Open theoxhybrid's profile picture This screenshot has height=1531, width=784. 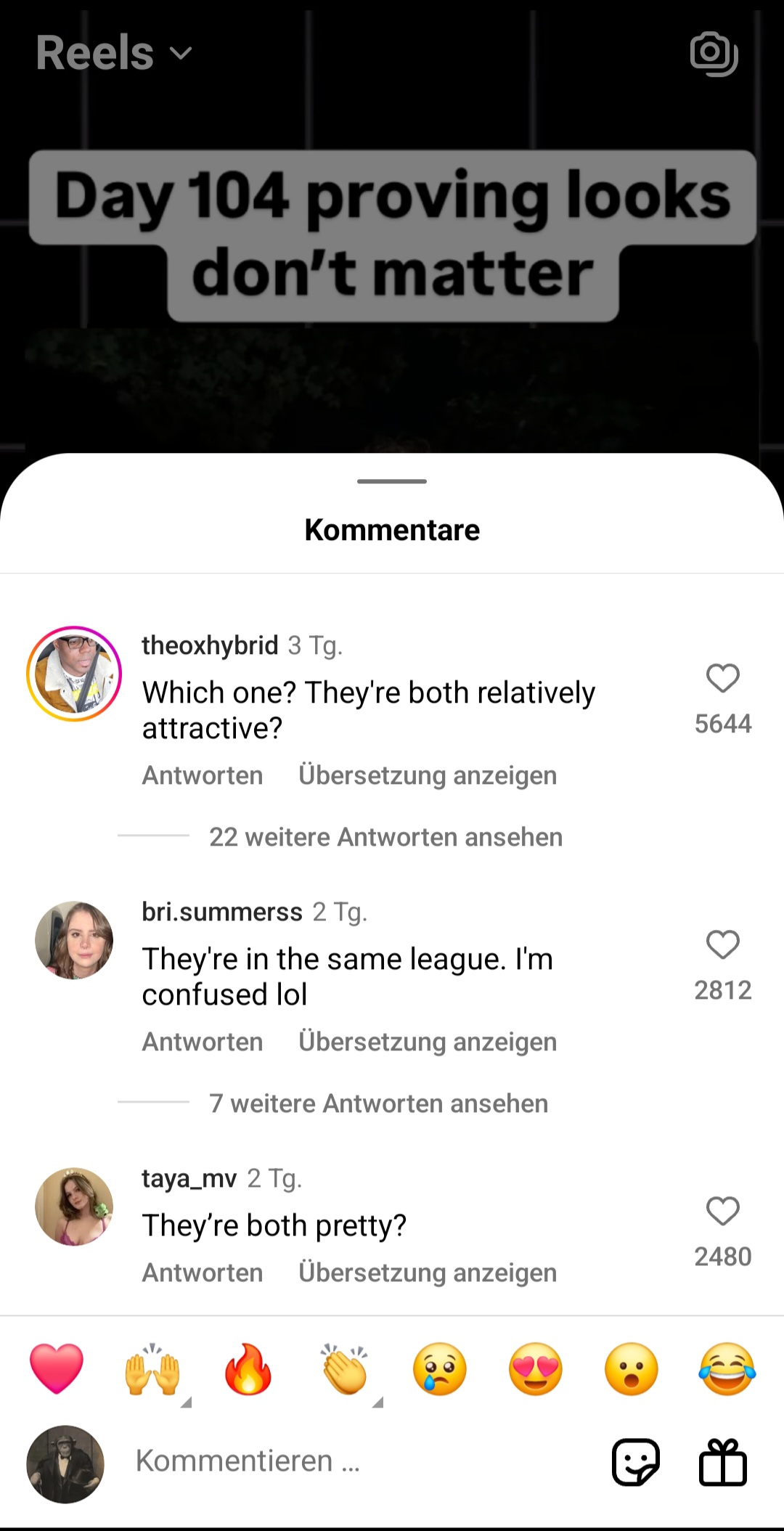click(x=74, y=674)
